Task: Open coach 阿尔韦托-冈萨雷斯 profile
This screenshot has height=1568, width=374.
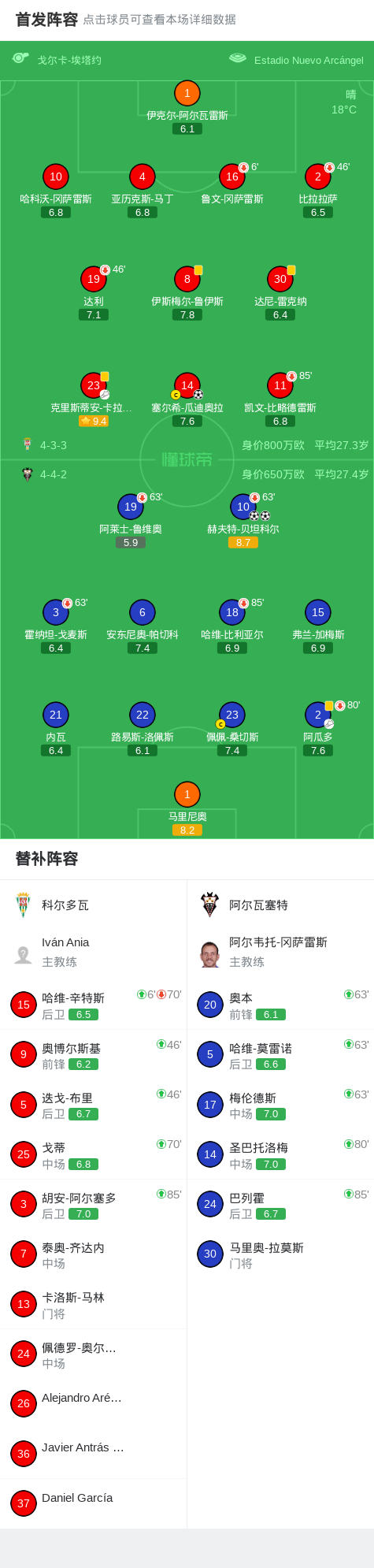Action: pos(280,952)
